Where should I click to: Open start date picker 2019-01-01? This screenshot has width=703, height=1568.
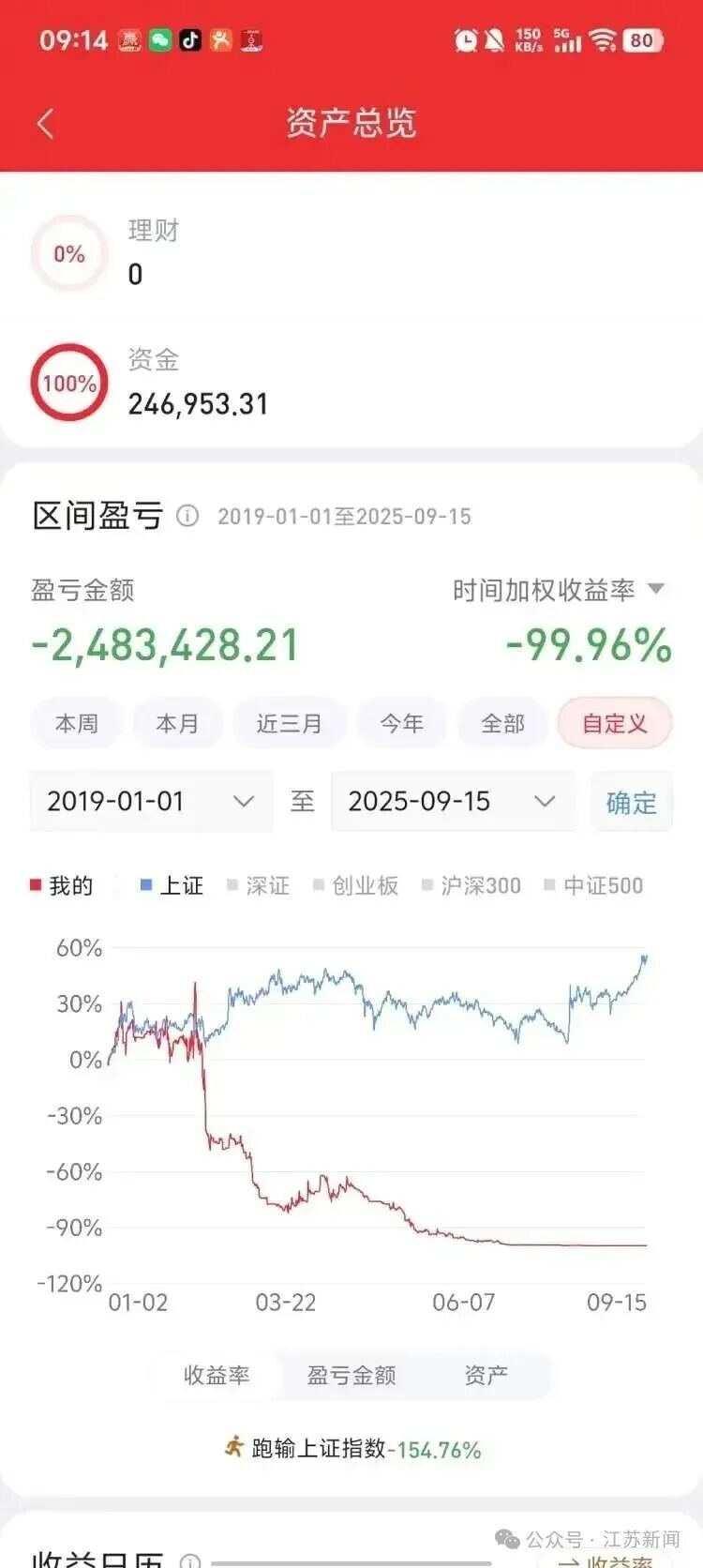pos(151,801)
